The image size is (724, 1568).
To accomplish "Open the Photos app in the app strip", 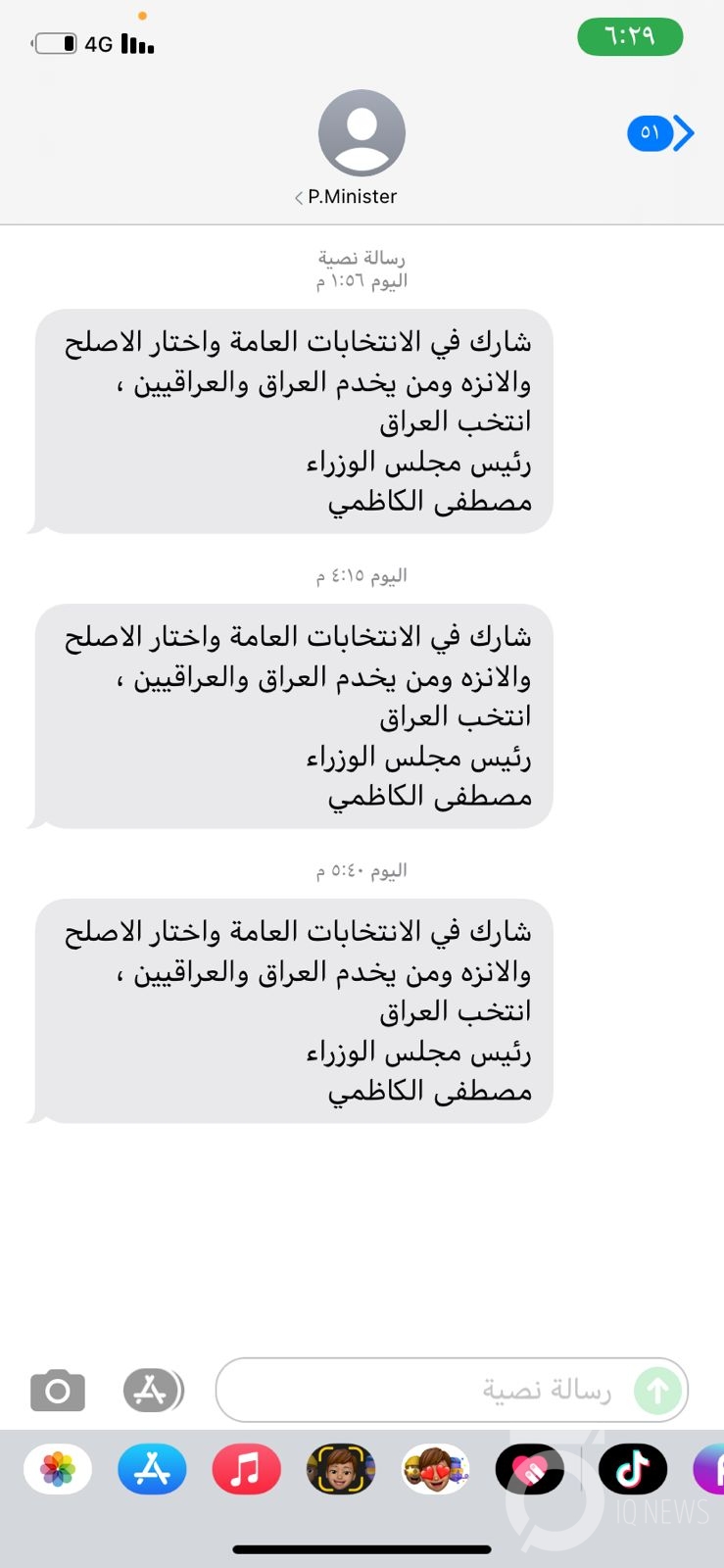I will 58,1469.
